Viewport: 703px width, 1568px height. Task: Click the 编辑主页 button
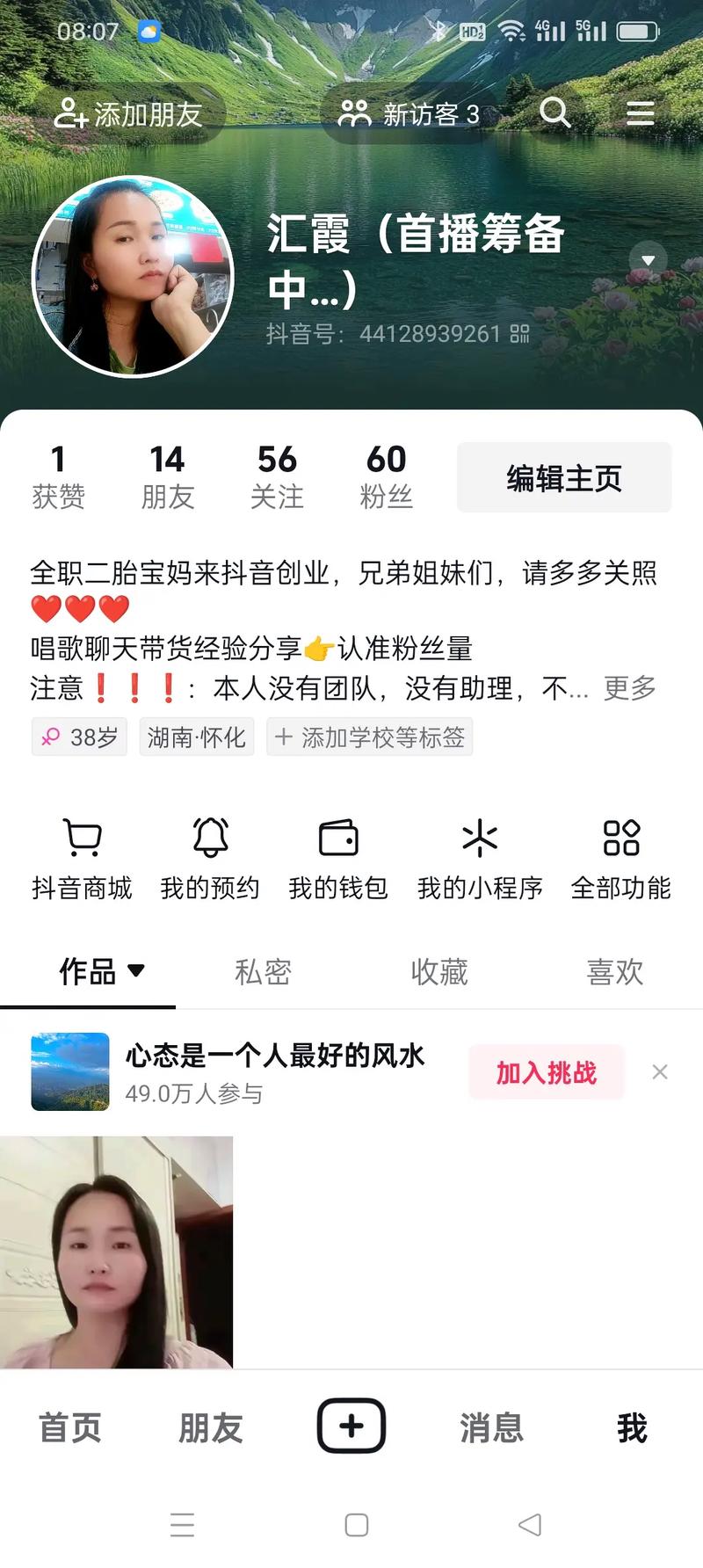[x=563, y=476]
